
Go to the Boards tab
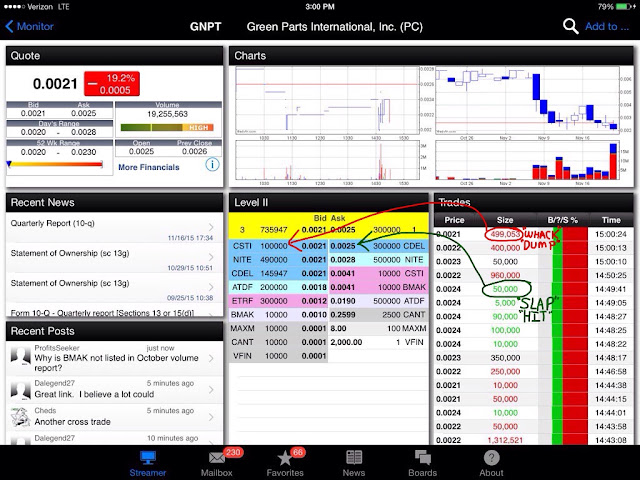tap(422, 464)
